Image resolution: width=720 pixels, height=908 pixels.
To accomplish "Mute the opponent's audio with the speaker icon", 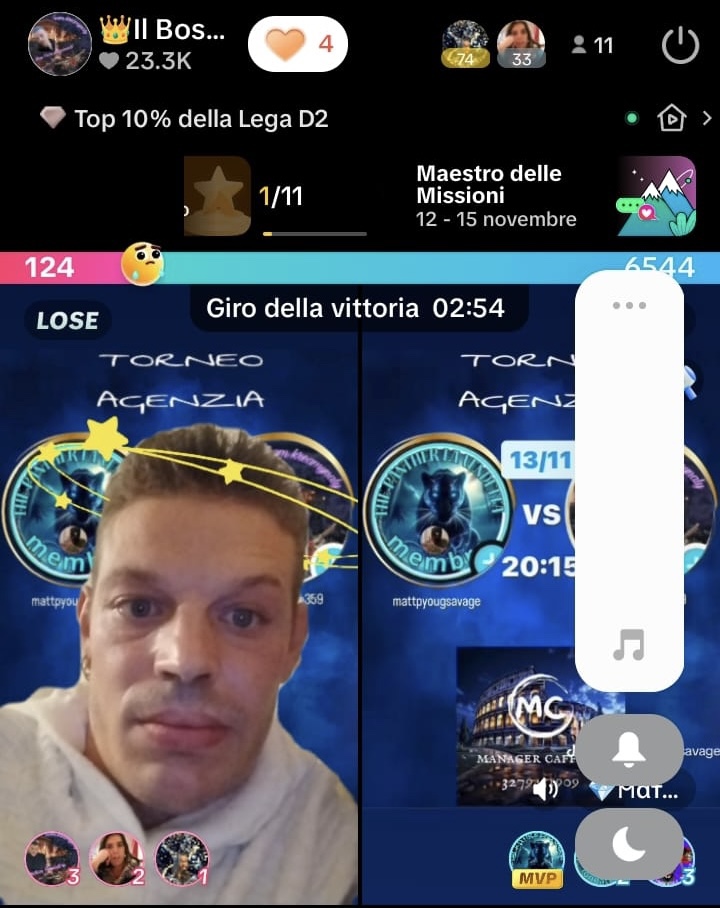I will click(x=545, y=789).
